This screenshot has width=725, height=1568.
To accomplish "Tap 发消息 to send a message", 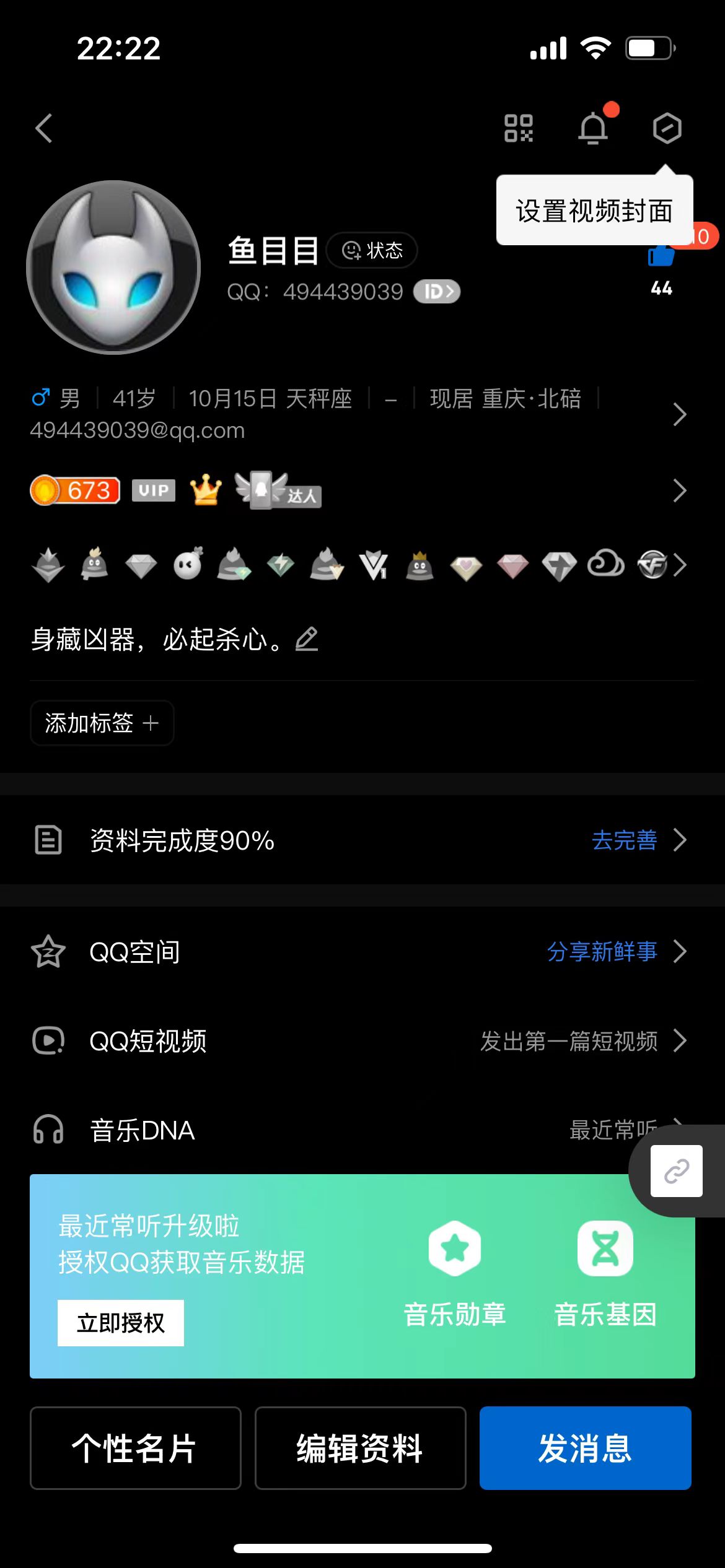I will point(586,1448).
